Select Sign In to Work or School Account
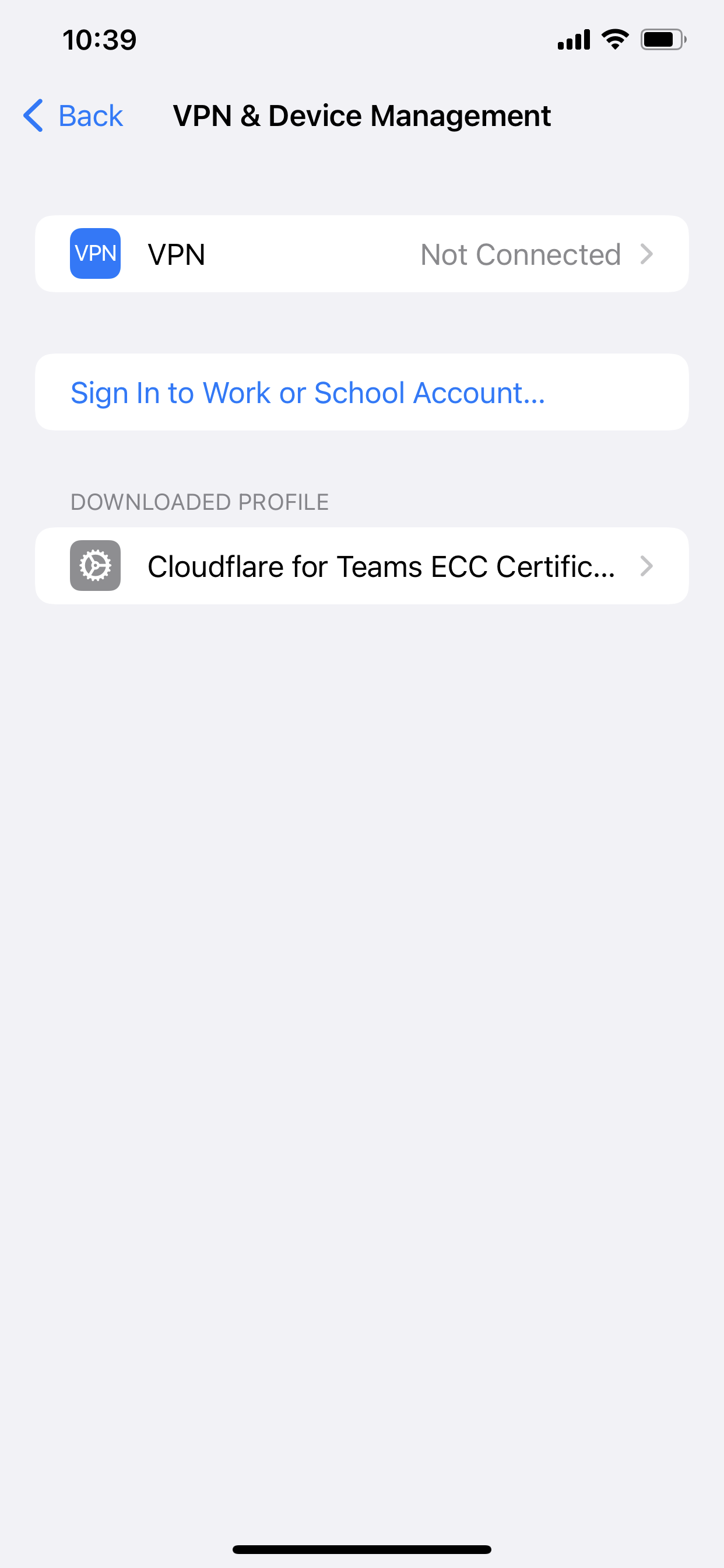This screenshot has width=724, height=1568. pyautogui.click(x=308, y=392)
